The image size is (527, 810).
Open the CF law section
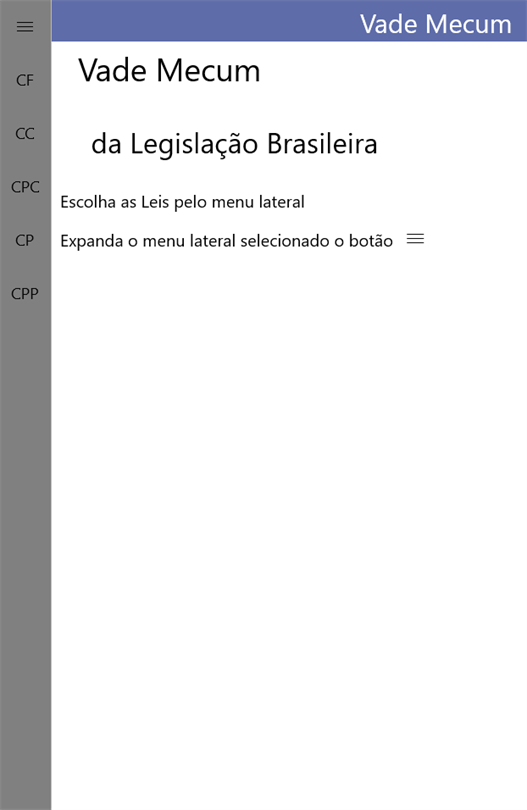tap(25, 80)
